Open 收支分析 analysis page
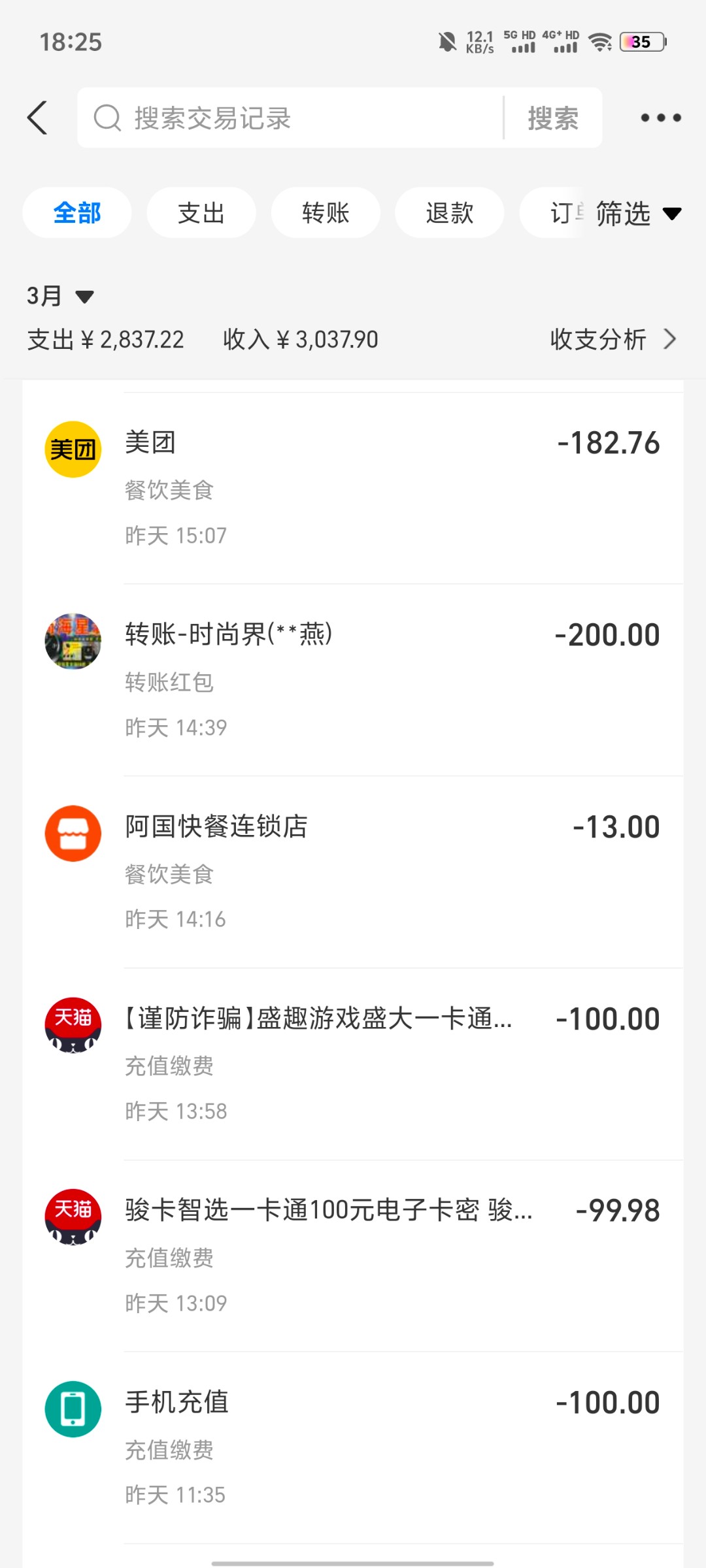The width and height of the screenshot is (706, 1568). tap(612, 339)
